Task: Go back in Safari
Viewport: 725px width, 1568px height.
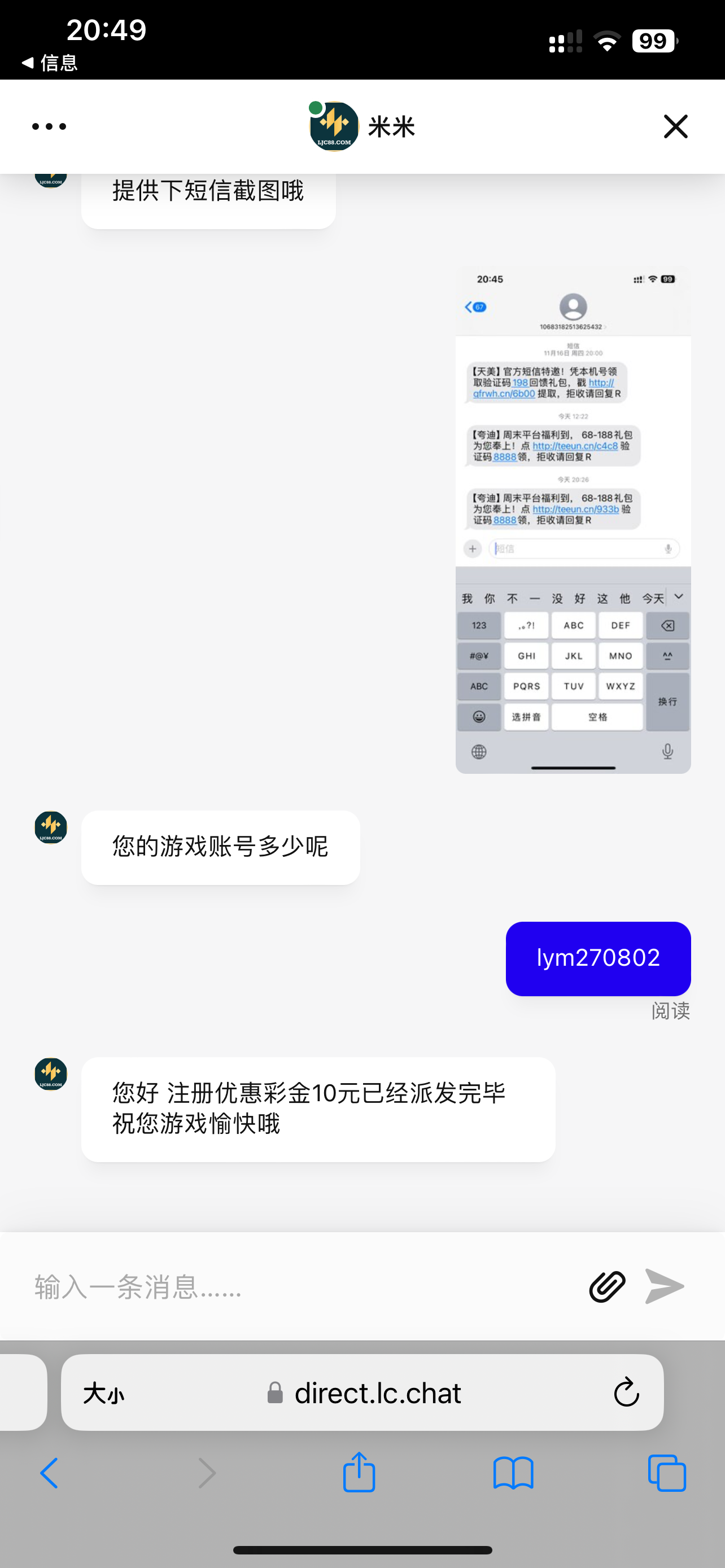Action: pyautogui.click(x=49, y=1474)
